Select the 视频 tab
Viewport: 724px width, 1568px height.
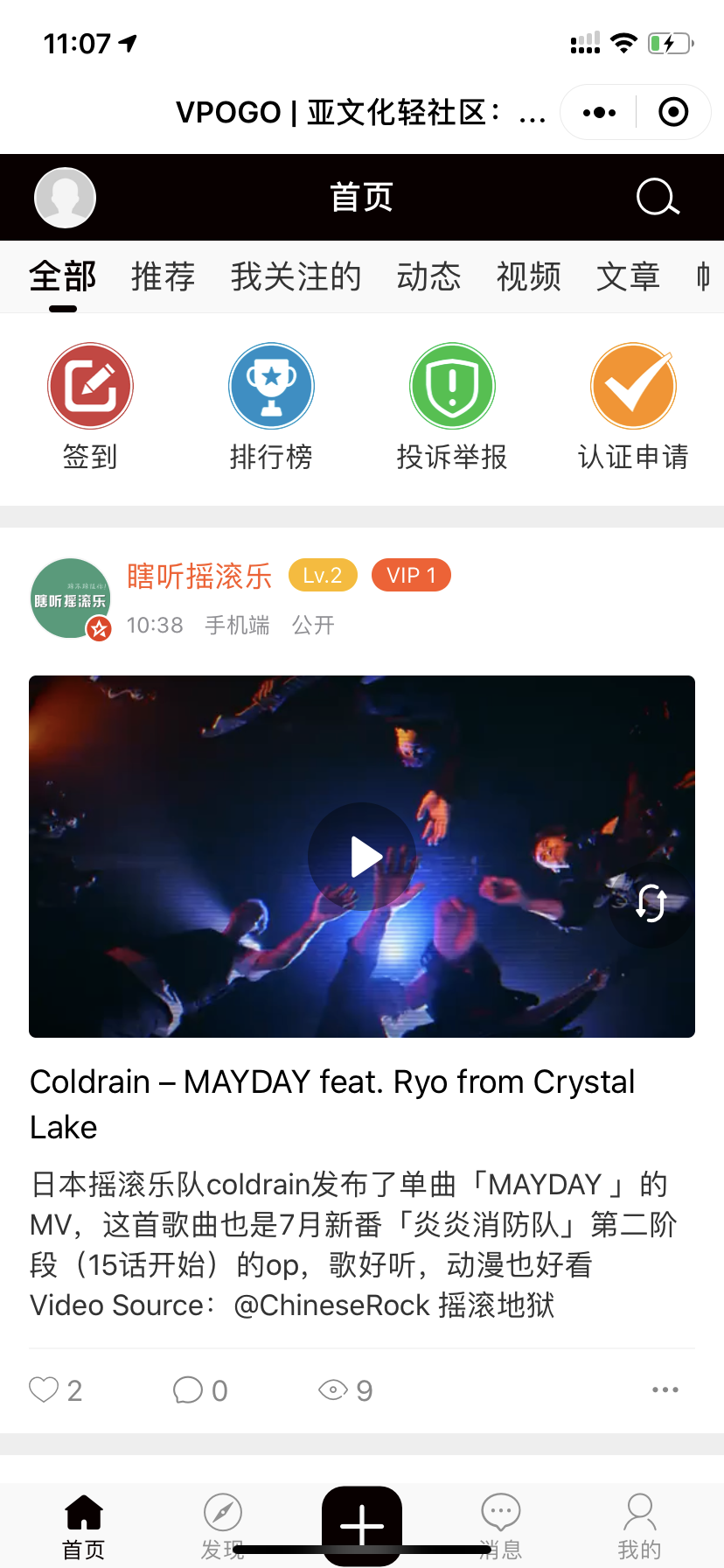coord(528,277)
